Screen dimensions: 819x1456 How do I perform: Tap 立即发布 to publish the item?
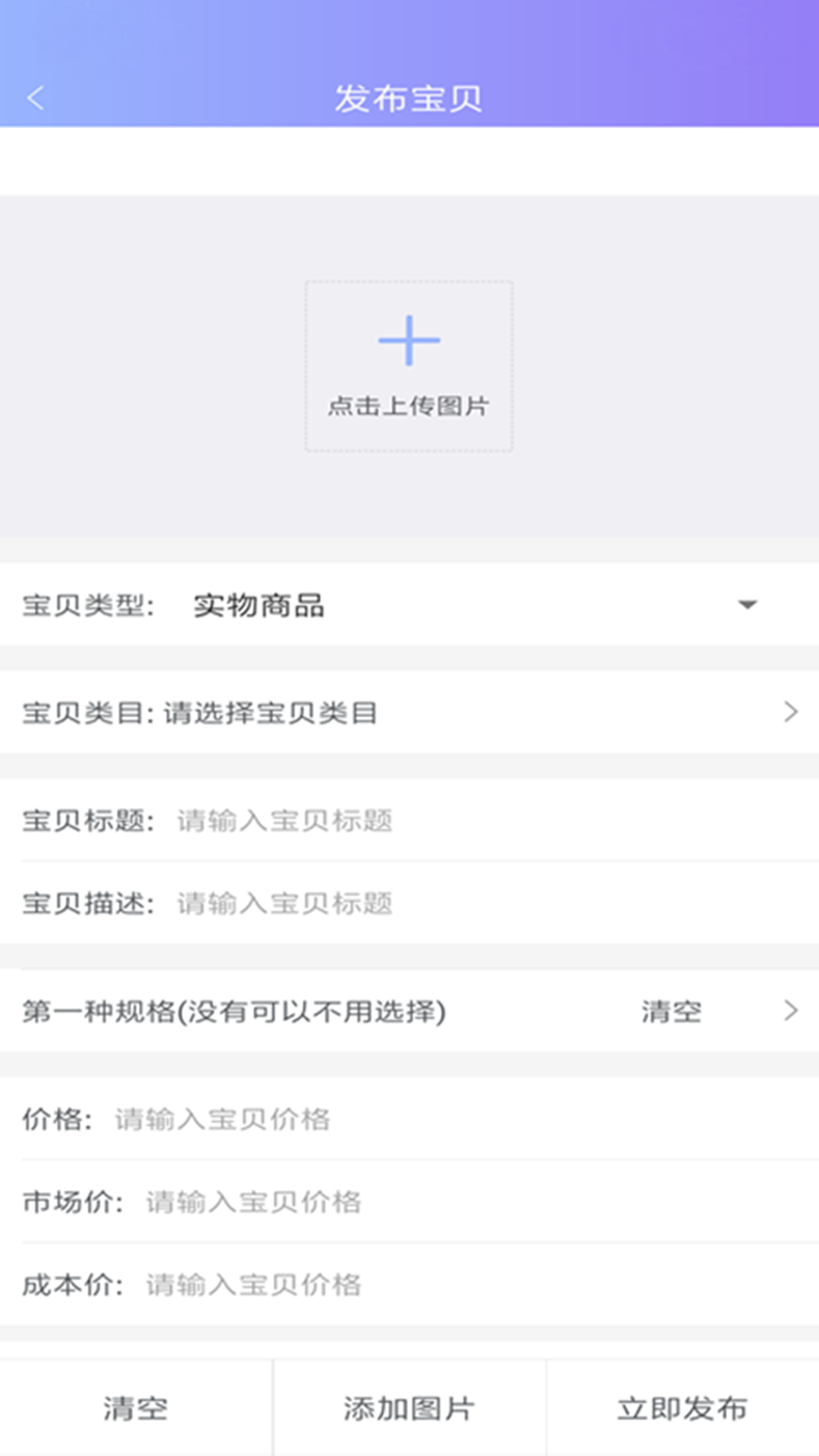(682, 1408)
